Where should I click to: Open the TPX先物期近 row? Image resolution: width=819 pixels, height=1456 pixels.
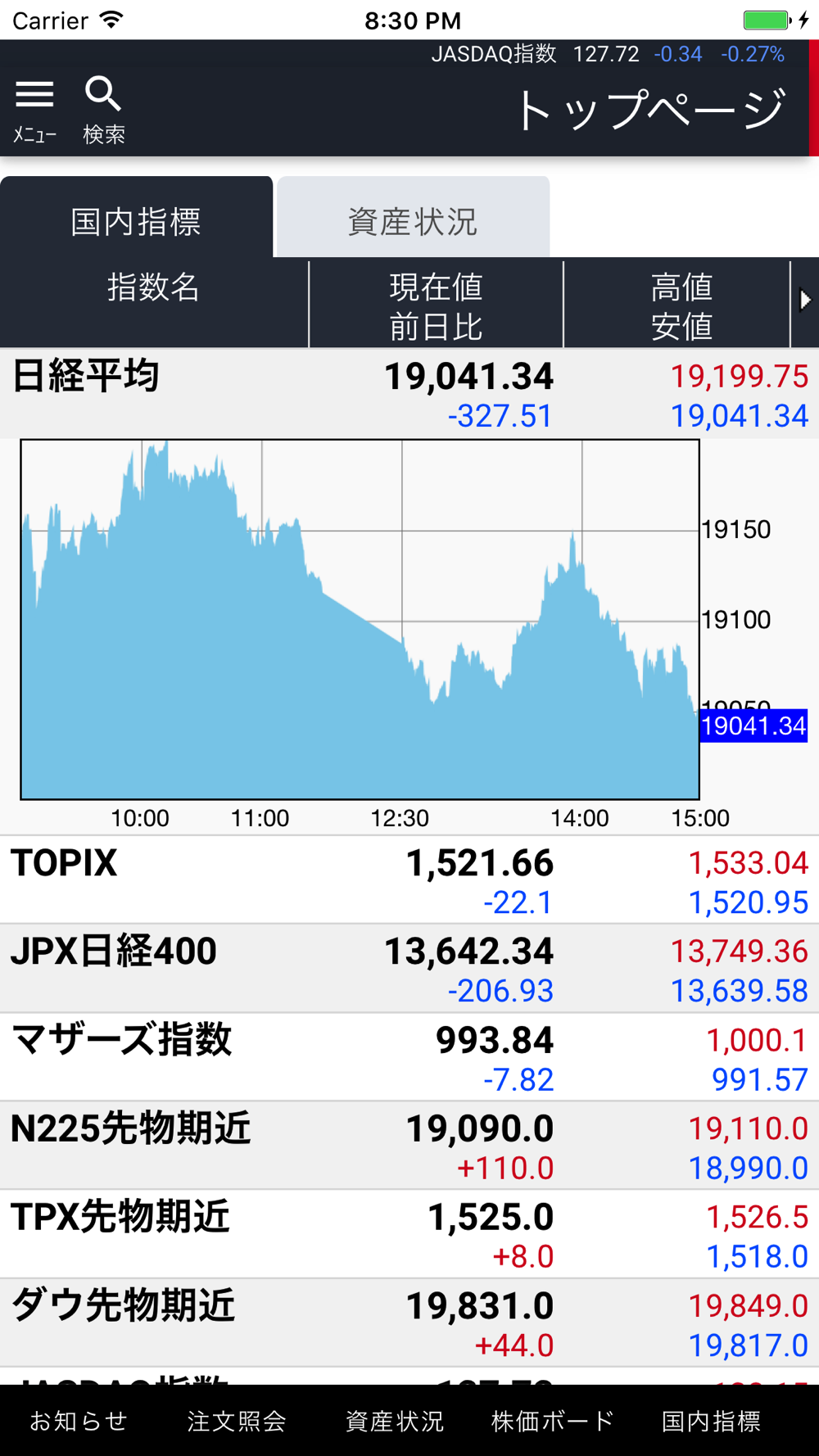coord(409,1234)
